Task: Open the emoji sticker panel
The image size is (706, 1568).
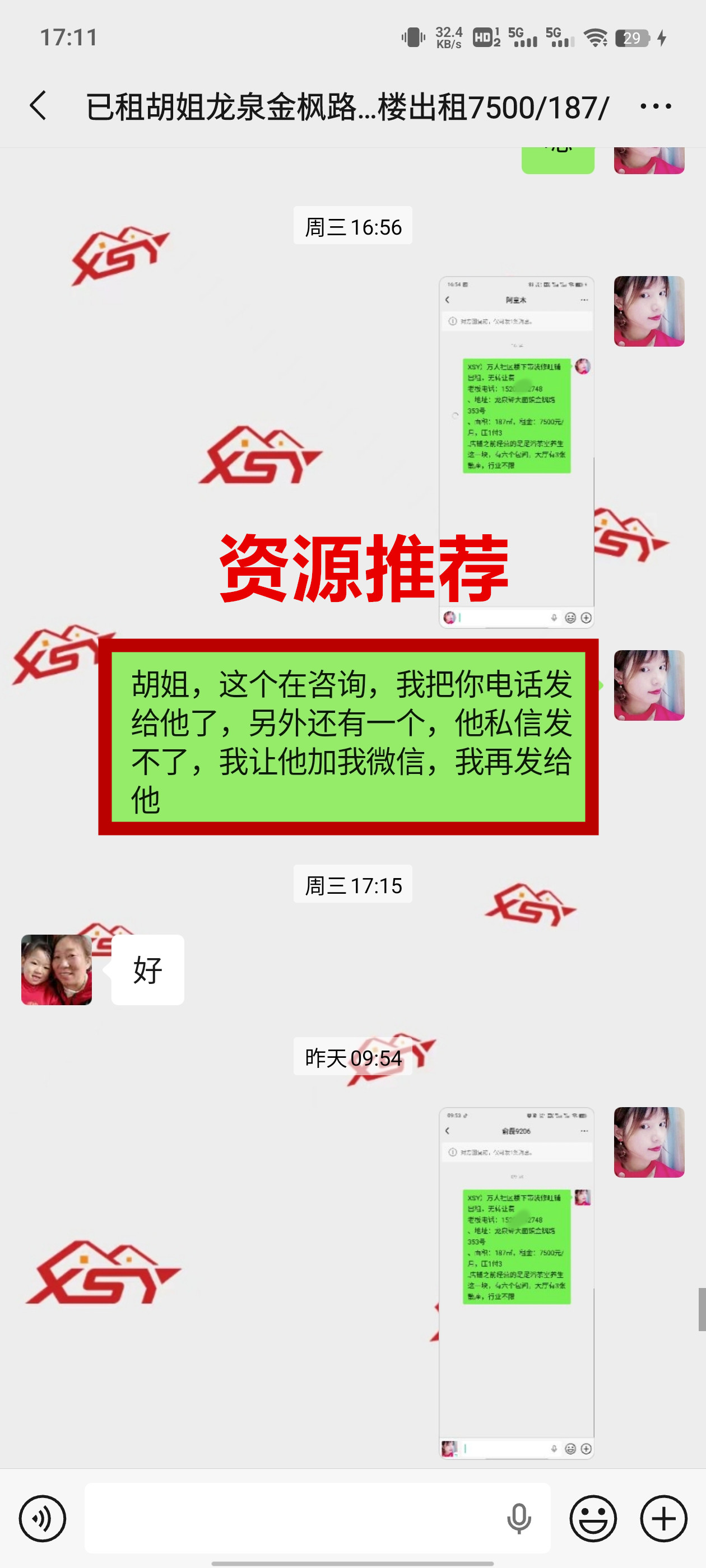Action: pos(593,1518)
